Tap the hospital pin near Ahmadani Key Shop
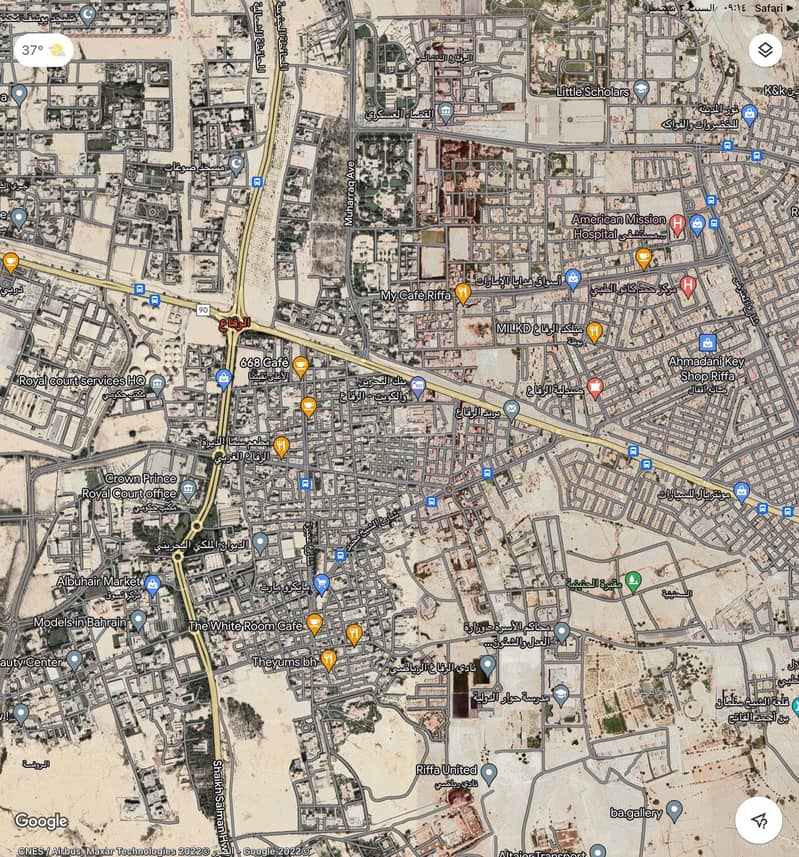 point(687,285)
